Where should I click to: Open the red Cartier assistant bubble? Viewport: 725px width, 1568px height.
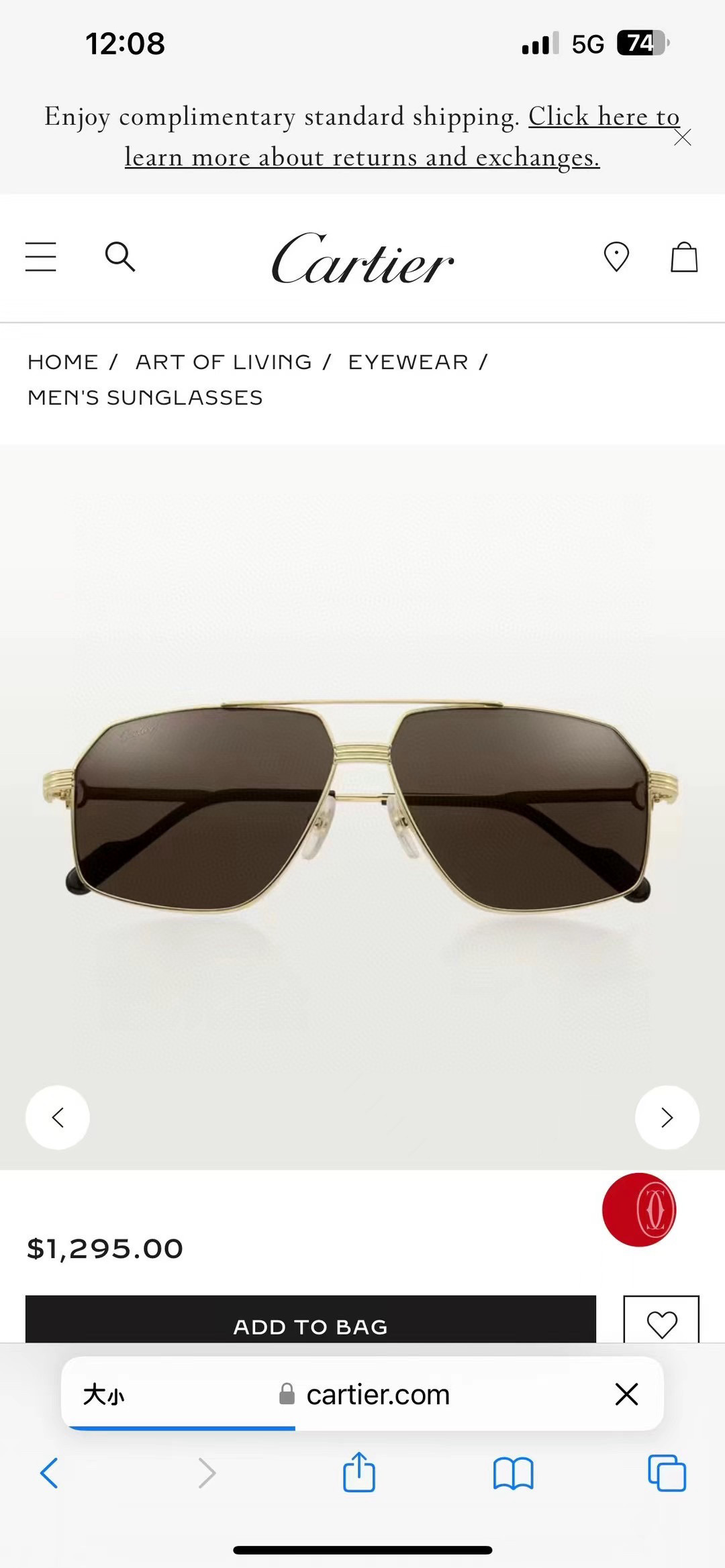click(639, 1209)
